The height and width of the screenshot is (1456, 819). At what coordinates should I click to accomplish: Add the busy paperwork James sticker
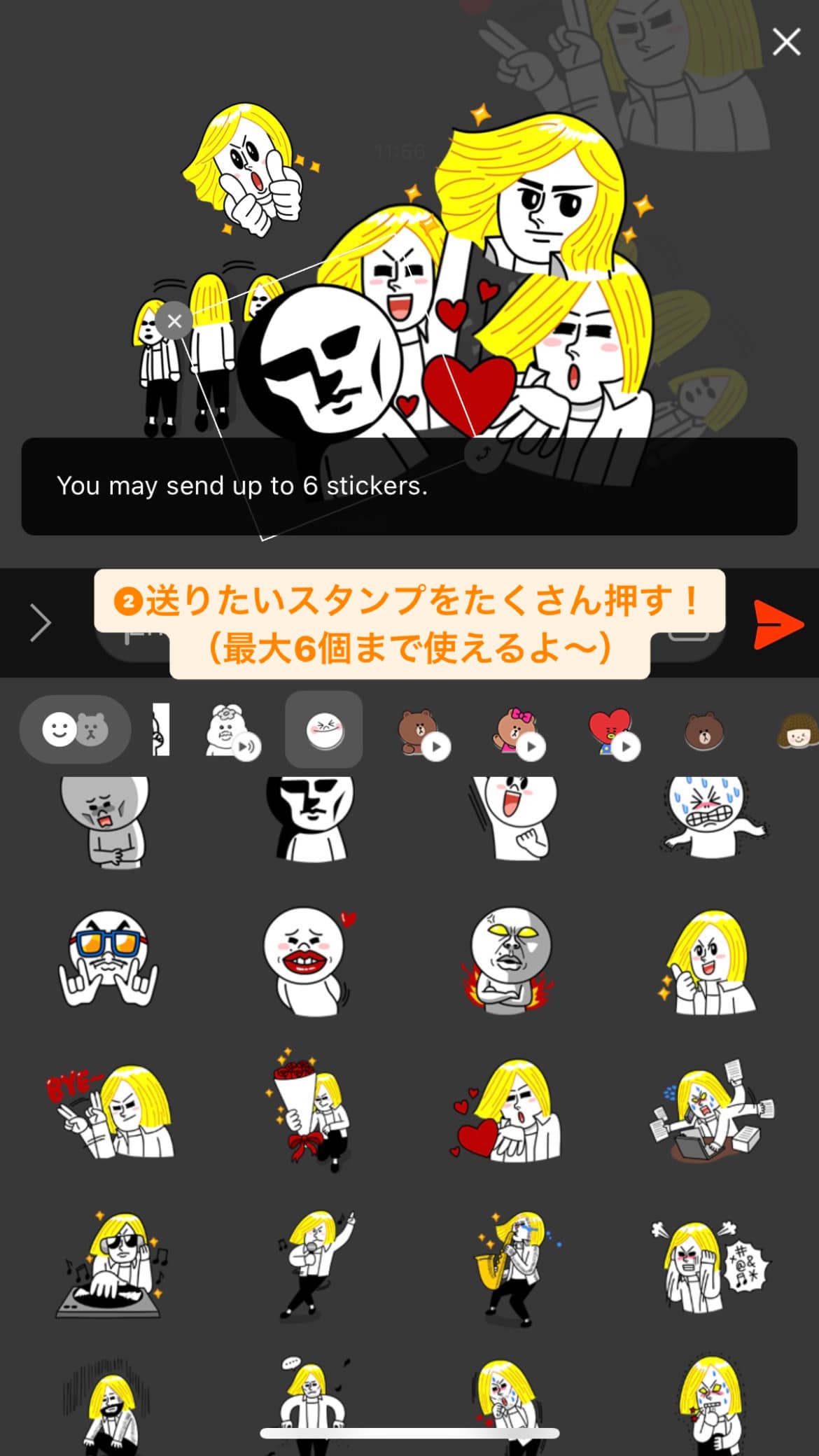710,1113
